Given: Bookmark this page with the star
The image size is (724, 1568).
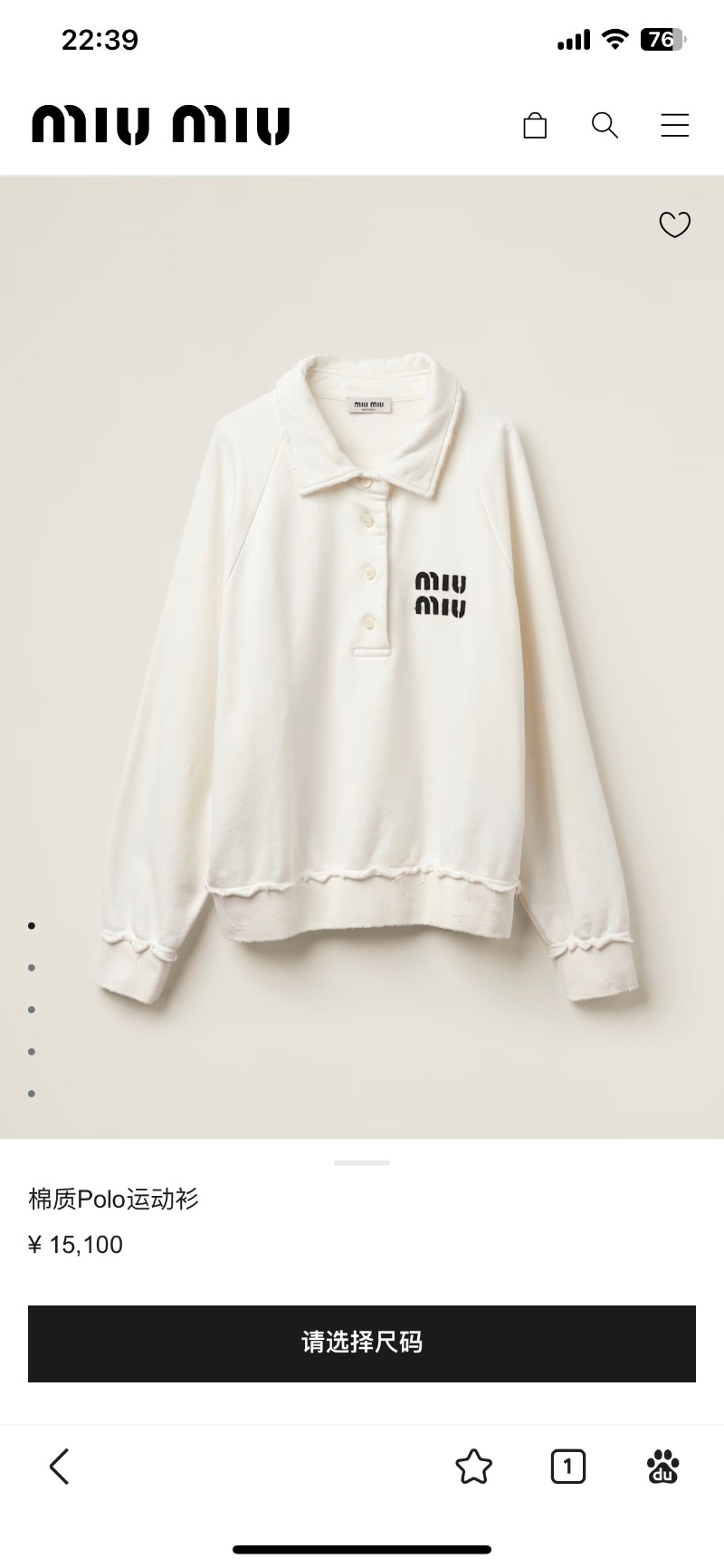Looking at the screenshot, I should pyautogui.click(x=473, y=1467).
